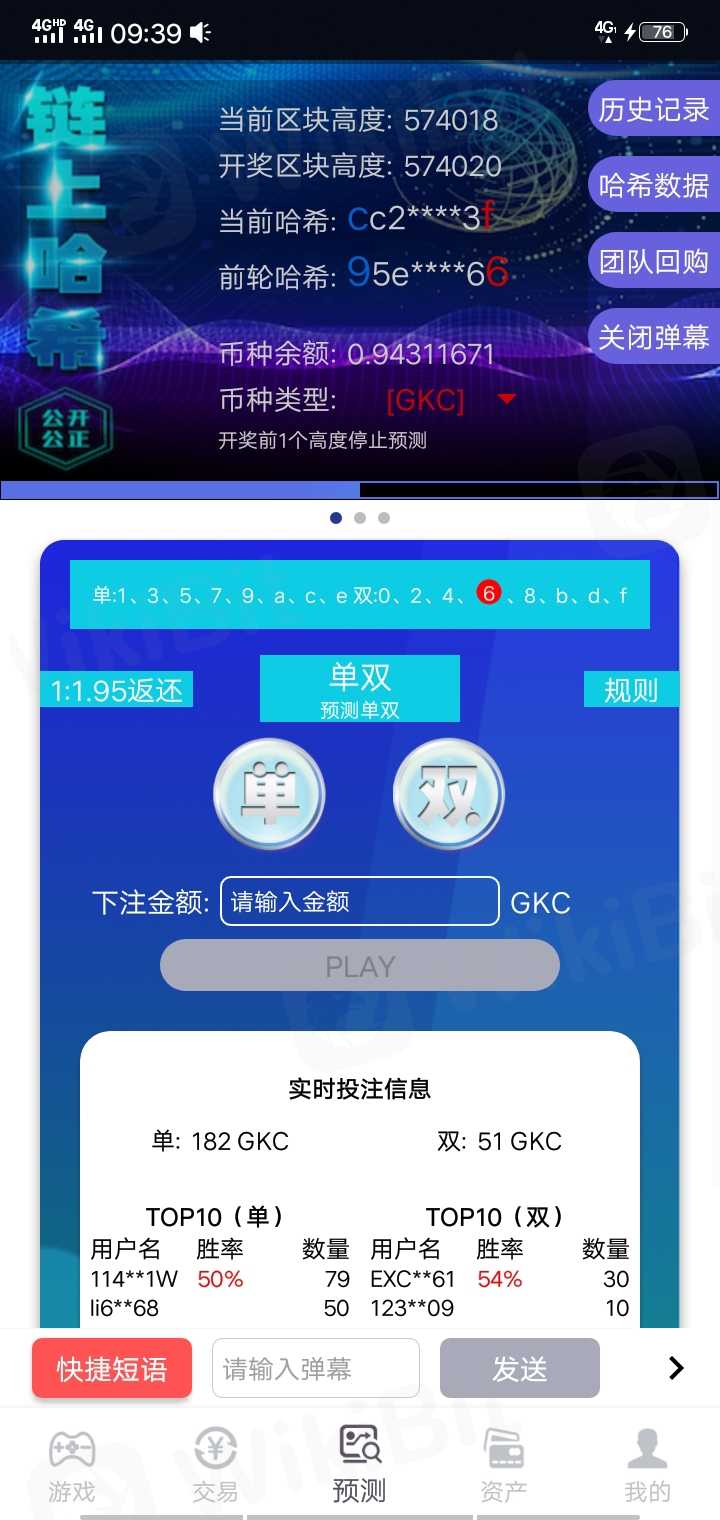View 哈希数据 hash data

[653, 185]
